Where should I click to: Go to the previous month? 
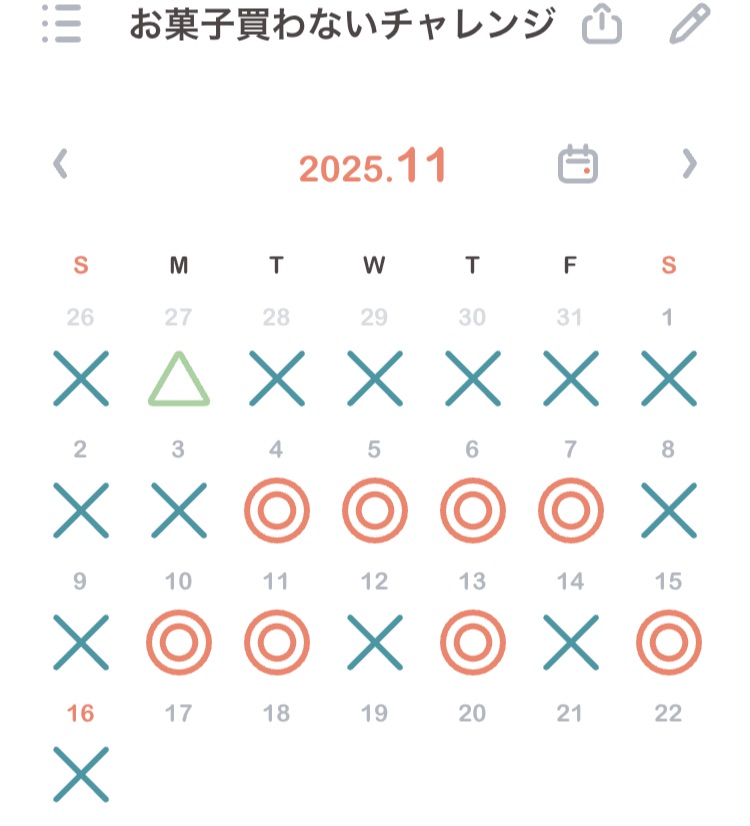(61, 164)
